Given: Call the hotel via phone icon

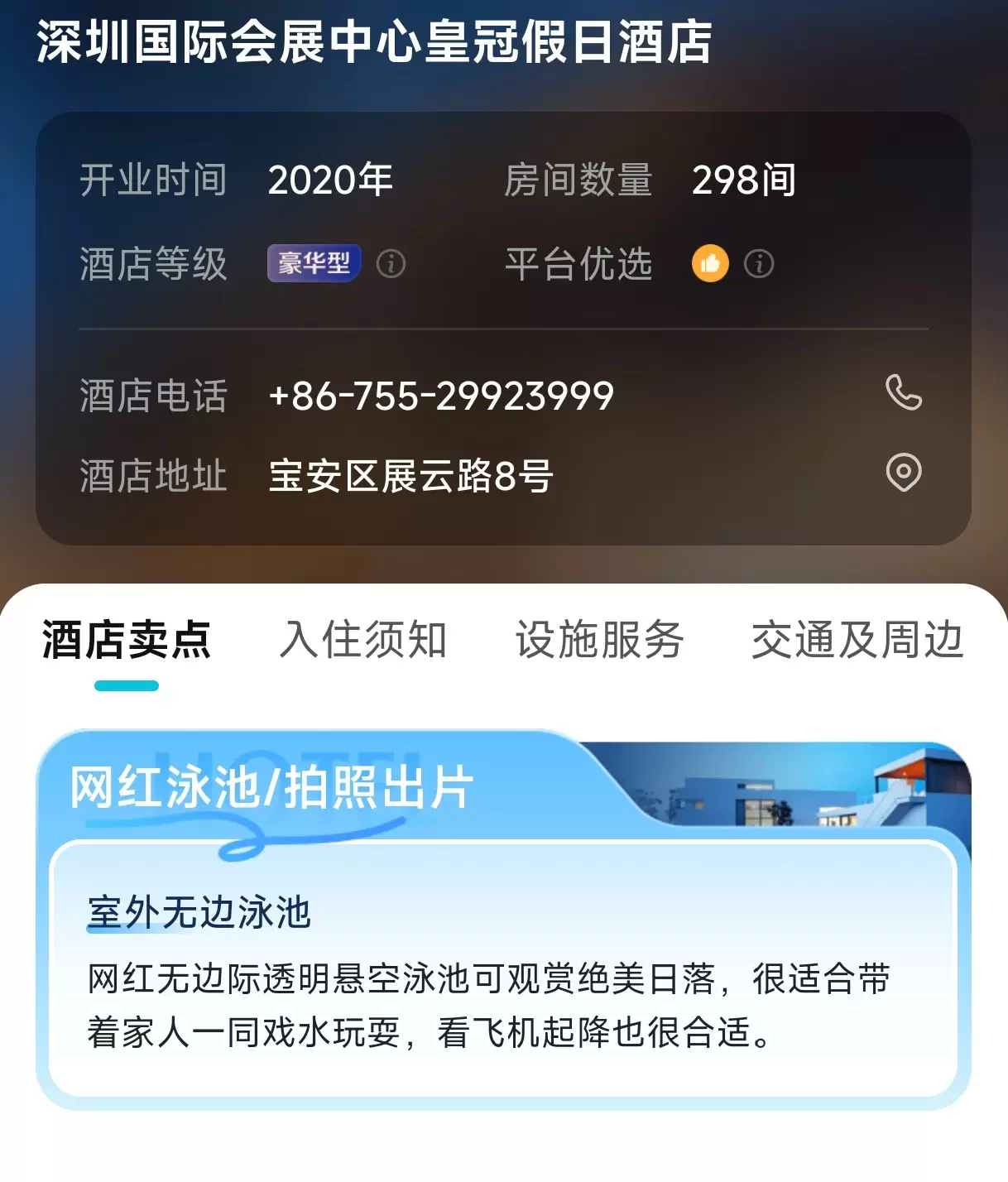Looking at the screenshot, I should 903,392.
